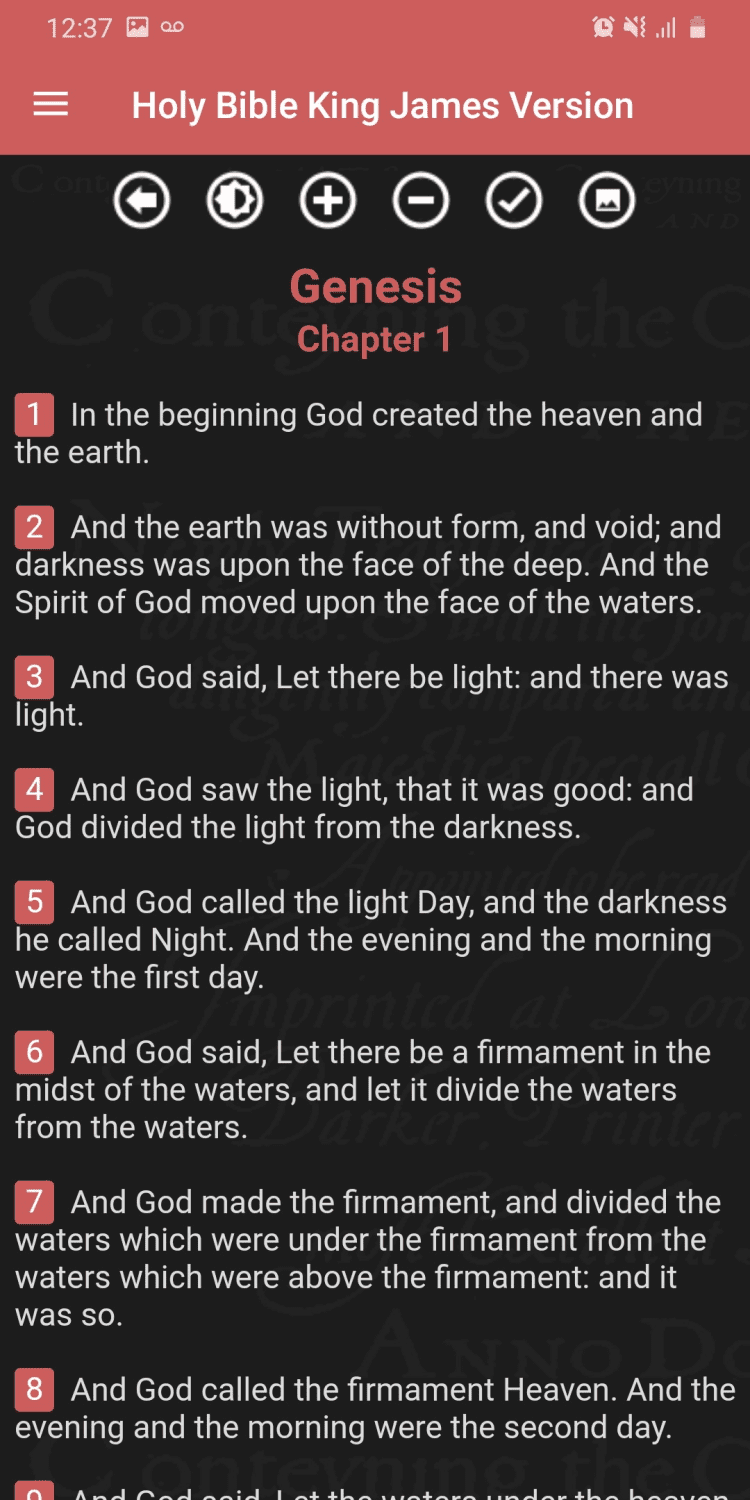Decrease text size with the minus icon
Screen dimensions: 750x1500
click(421, 201)
